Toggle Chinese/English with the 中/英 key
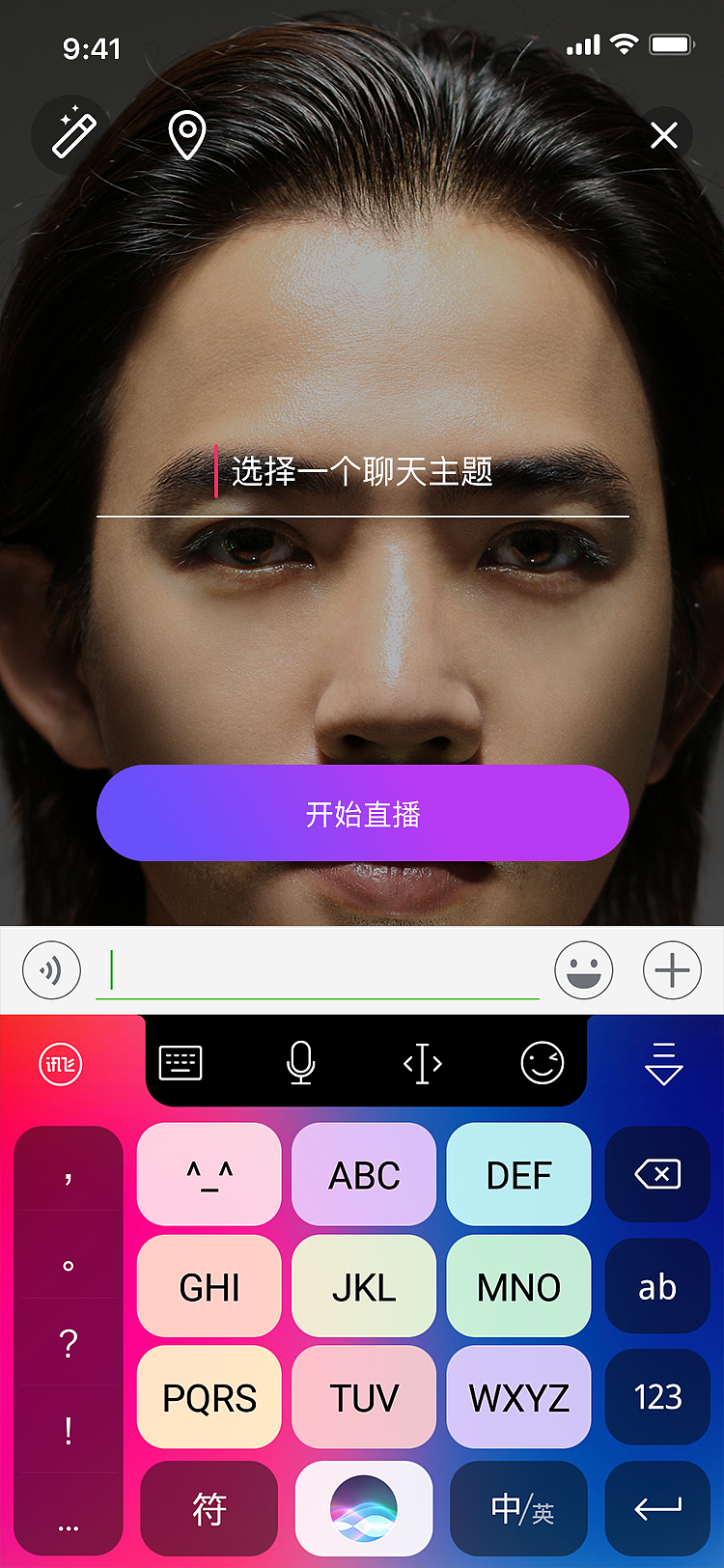The width and height of the screenshot is (724, 1568). click(x=519, y=1508)
